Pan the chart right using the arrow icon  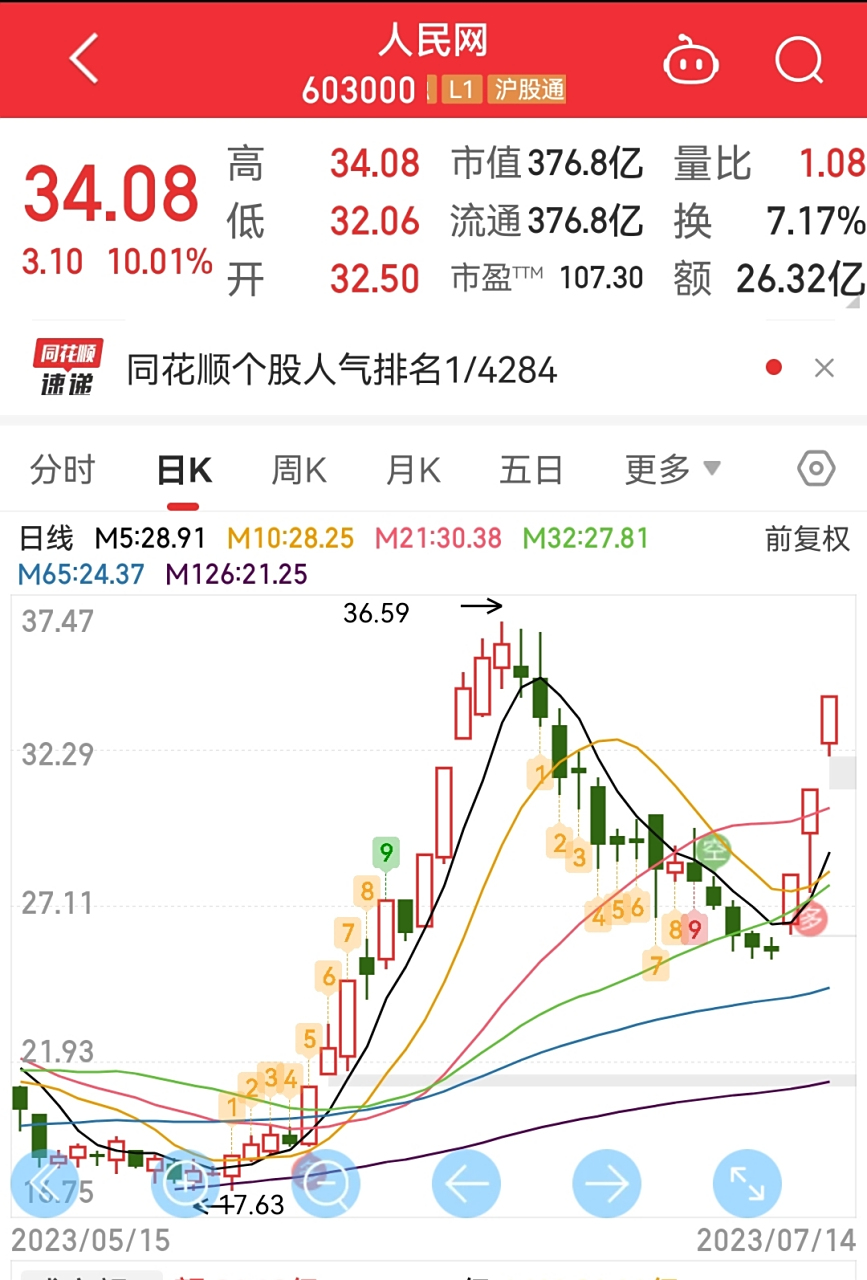pyautogui.click(x=606, y=1183)
